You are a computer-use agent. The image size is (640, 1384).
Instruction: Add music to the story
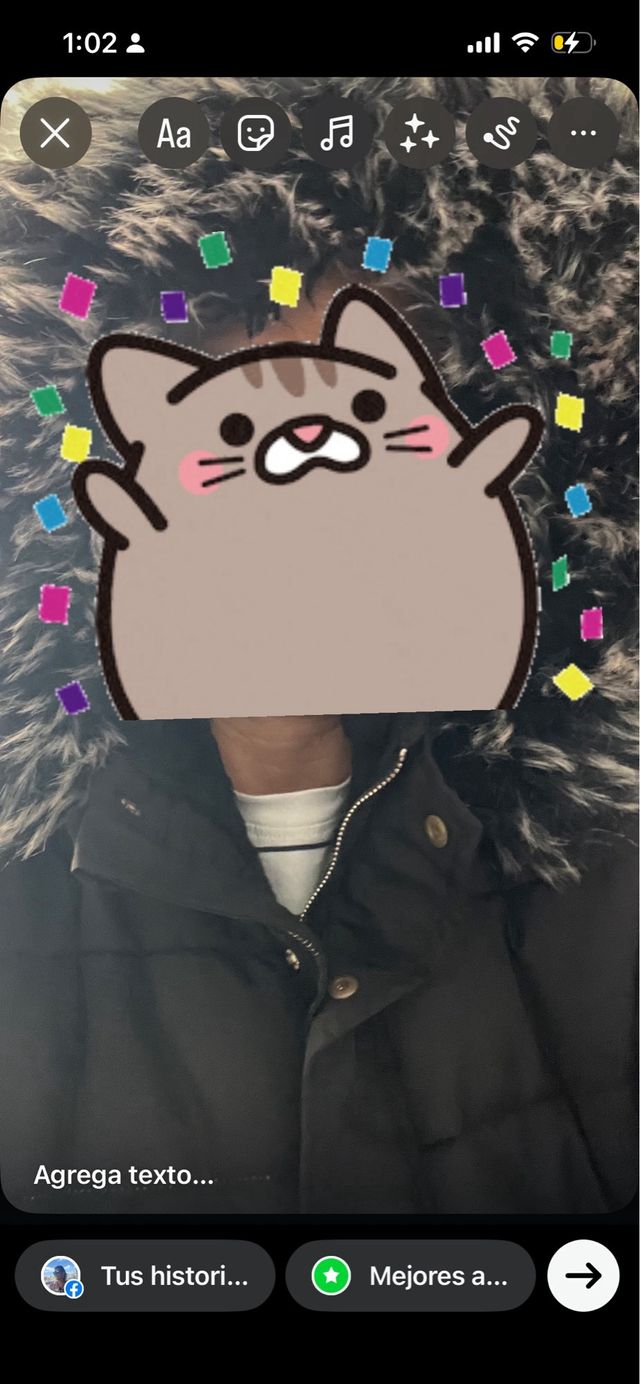pyautogui.click(x=337, y=133)
